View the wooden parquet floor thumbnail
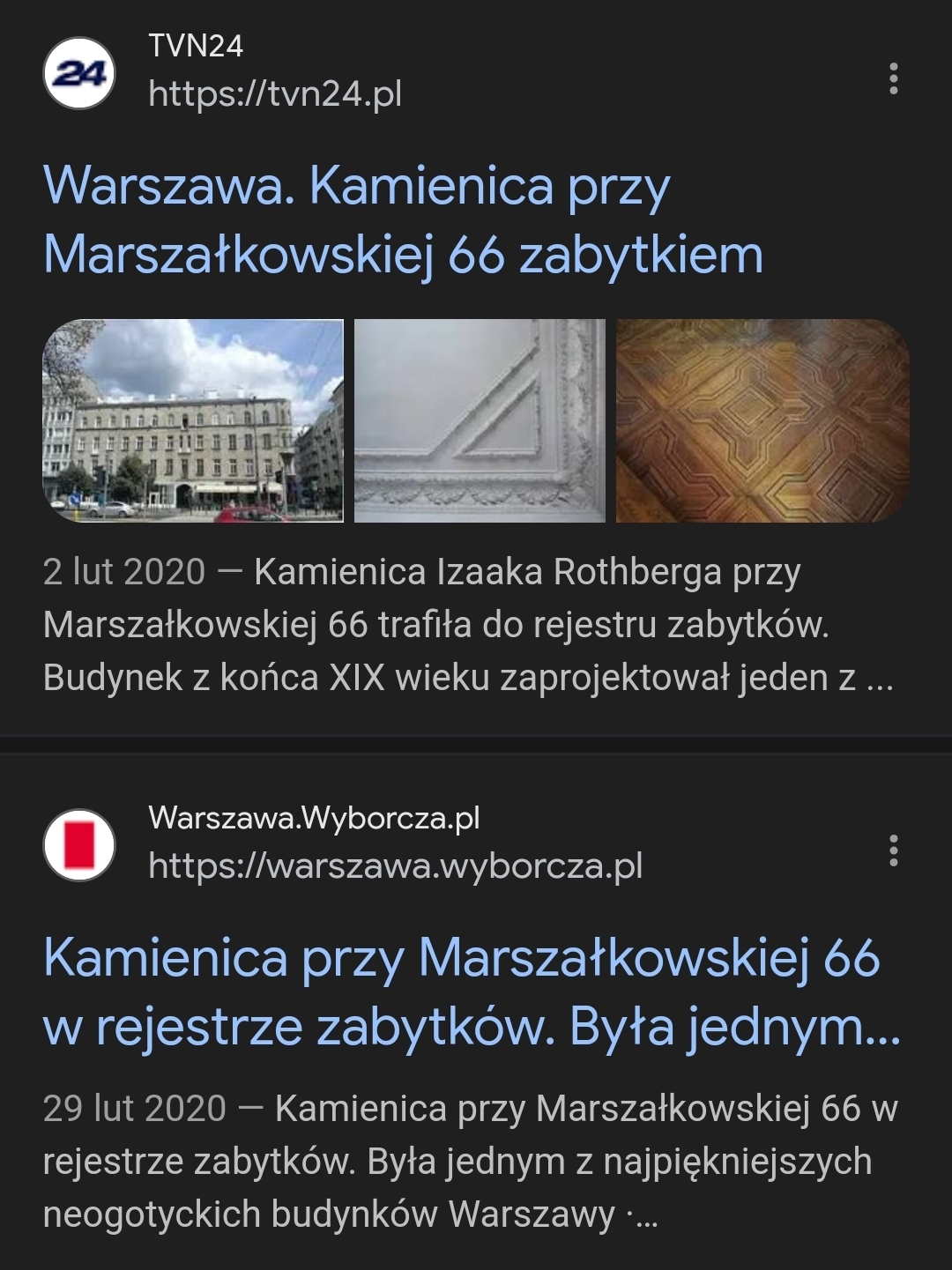The height and width of the screenshot is (1270, 952). coord(762,420)
